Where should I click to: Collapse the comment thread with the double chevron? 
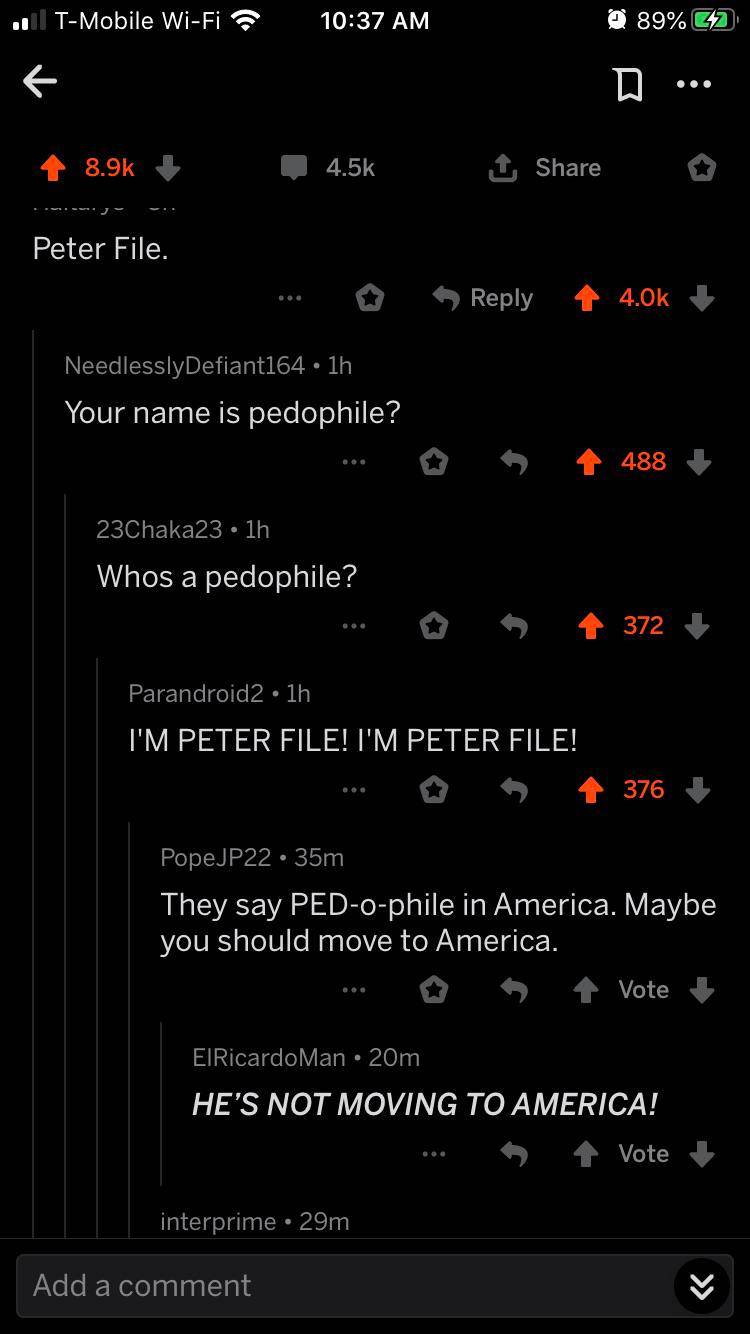(x=701, y=1286)
